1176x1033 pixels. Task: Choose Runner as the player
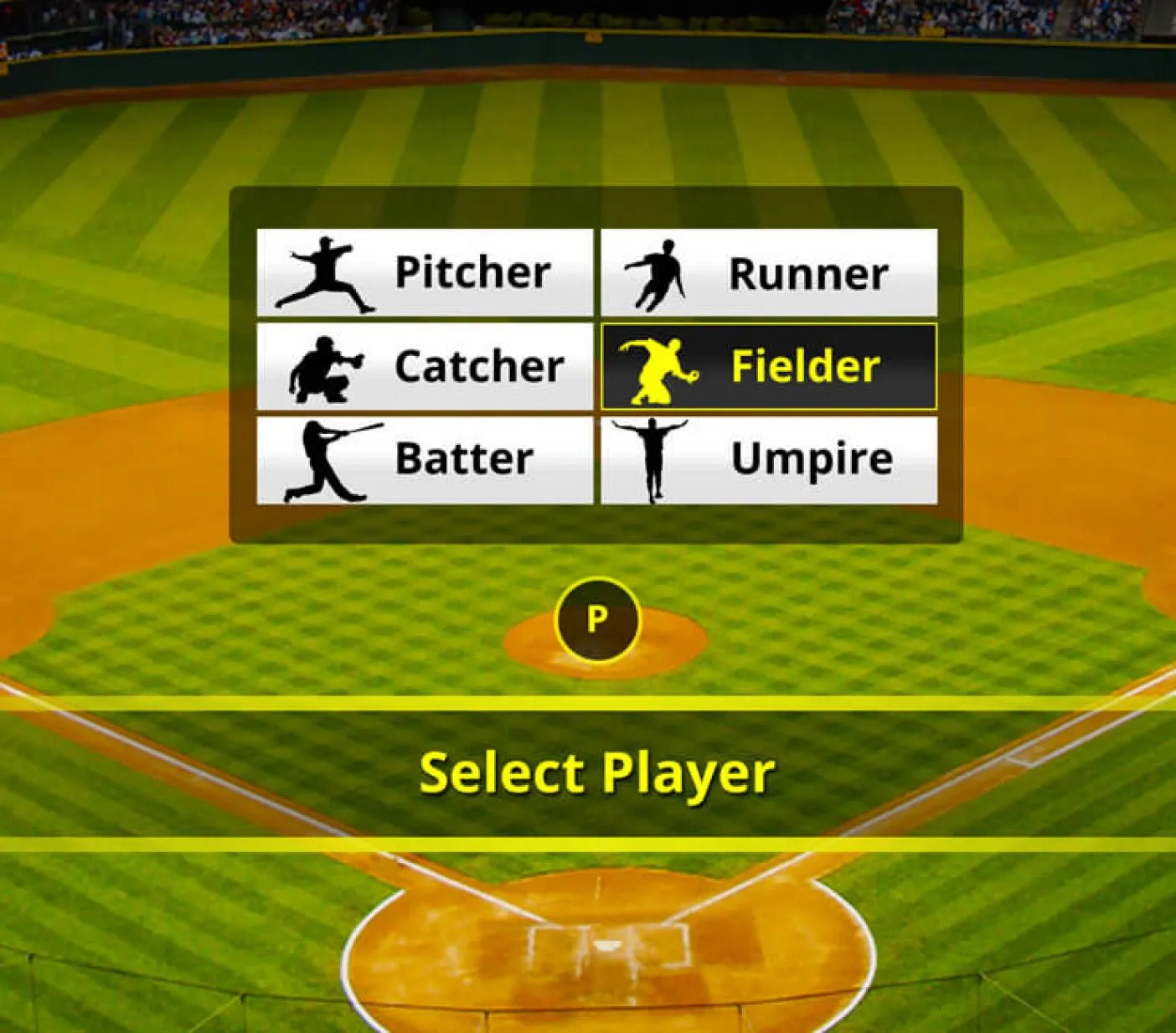coord(769,272)
